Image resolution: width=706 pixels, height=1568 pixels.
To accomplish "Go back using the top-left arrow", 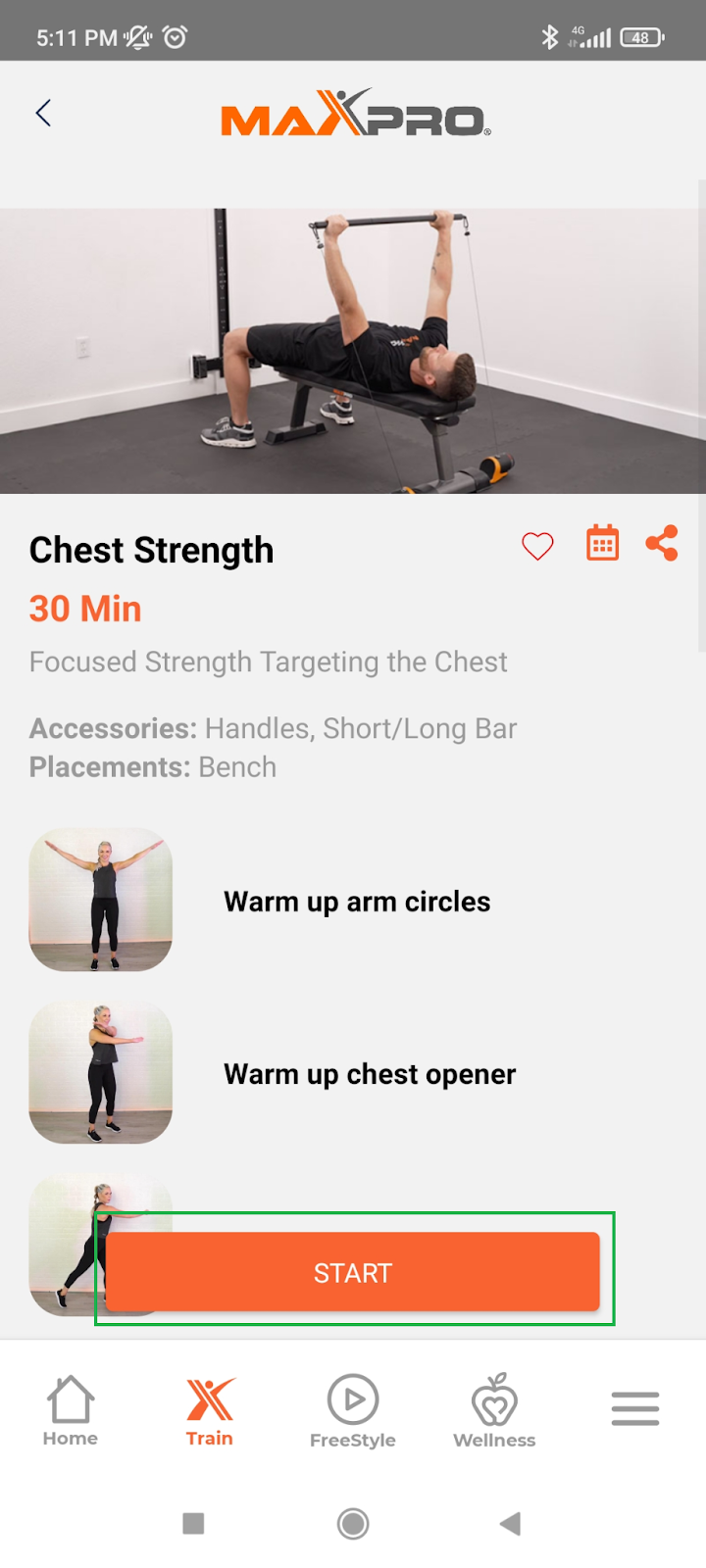I will click(x=43, y=114).
